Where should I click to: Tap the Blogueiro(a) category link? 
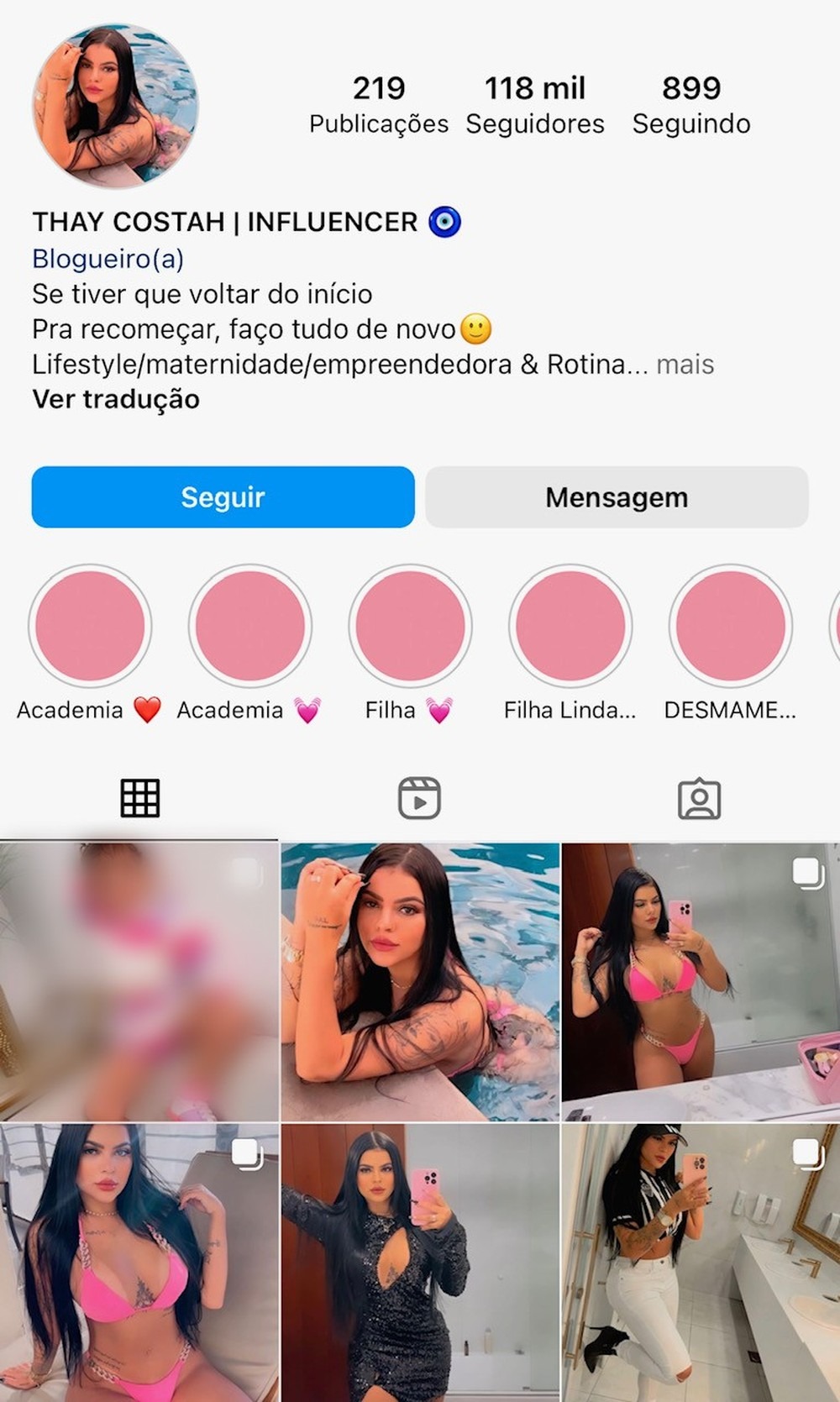coord(108,259)
